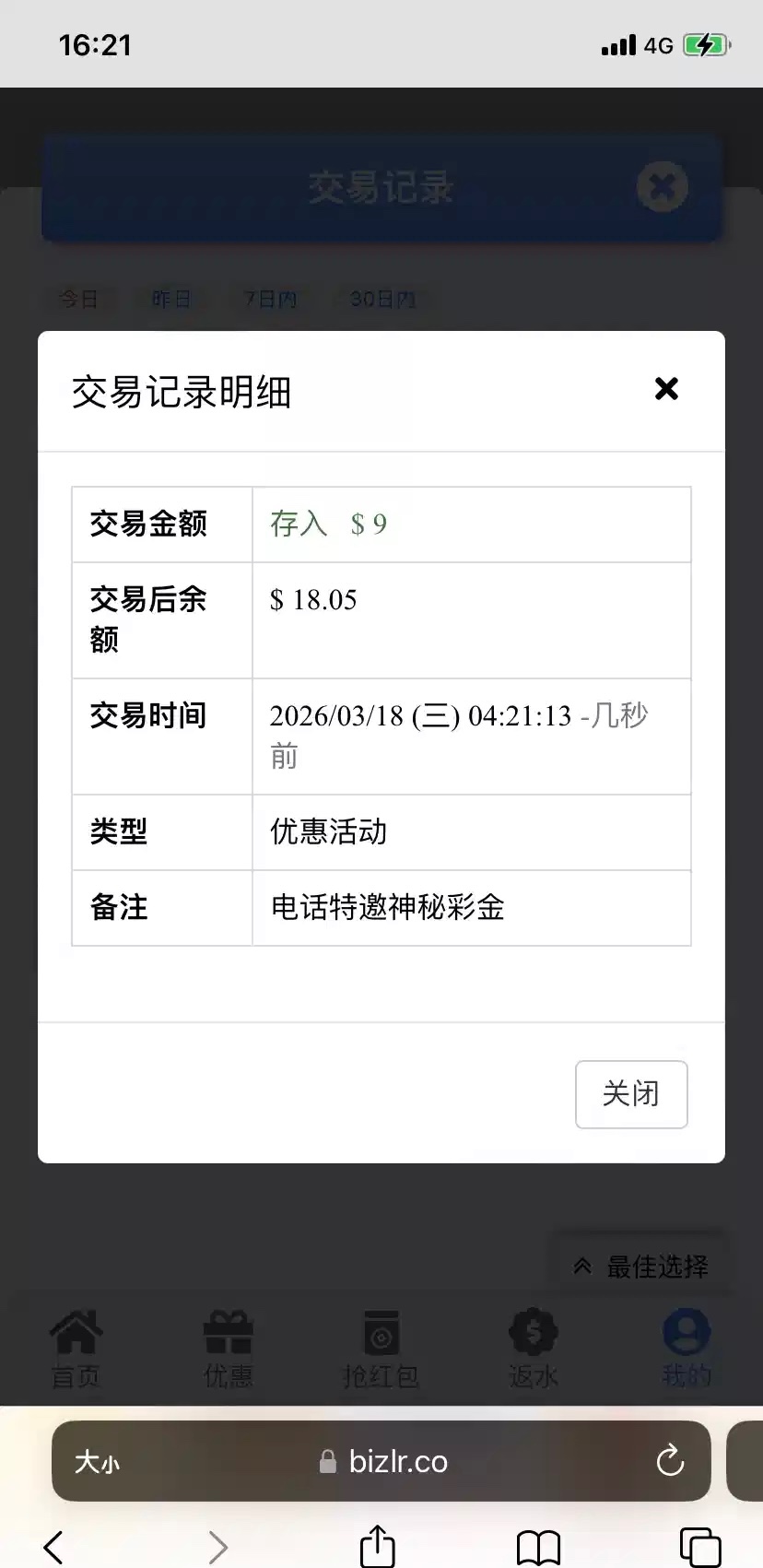Tap the bizlr.co address bar
The image size is (763, 1568).
(382, 1461)
